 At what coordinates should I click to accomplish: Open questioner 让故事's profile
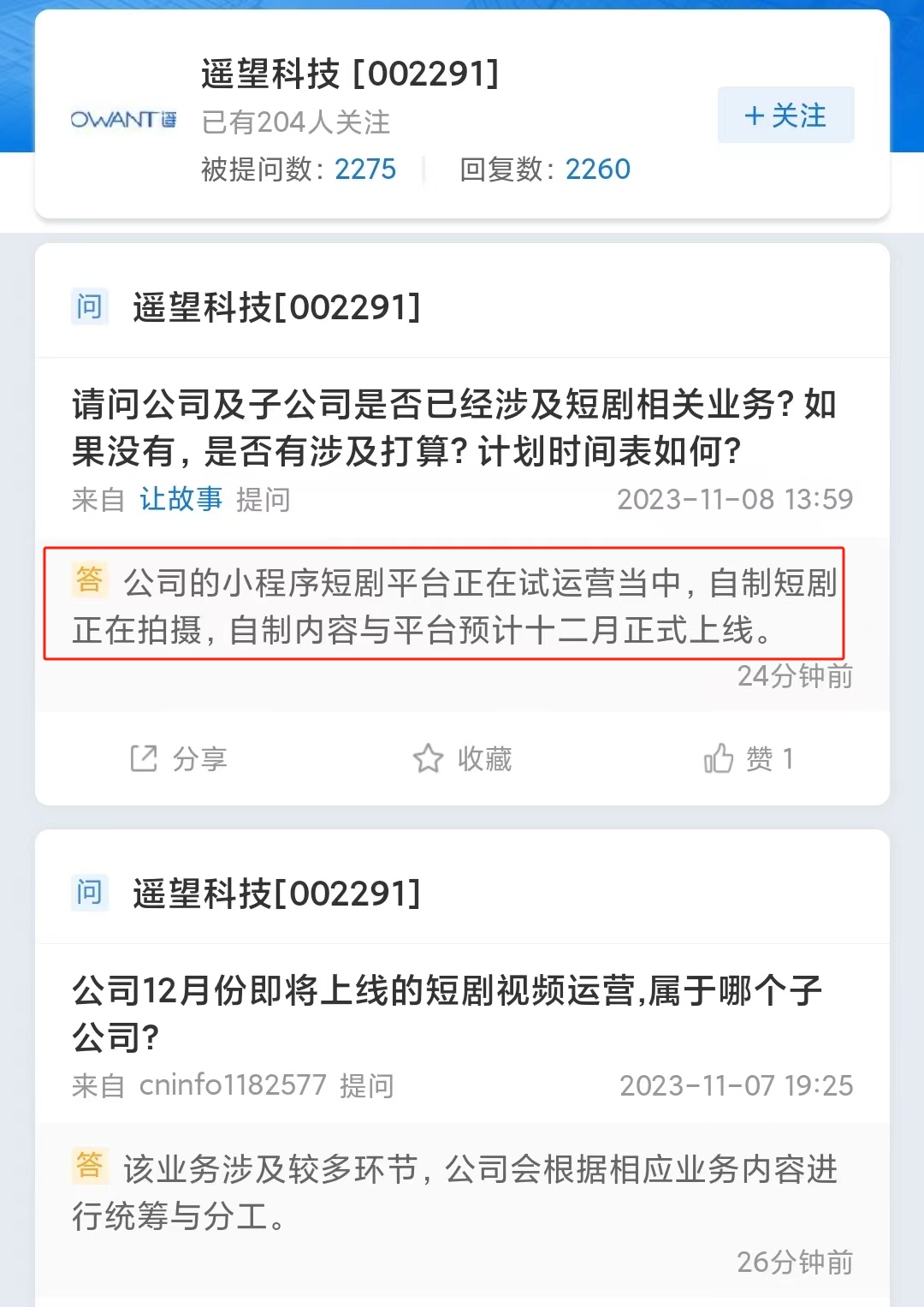click(x=181, y=499)
